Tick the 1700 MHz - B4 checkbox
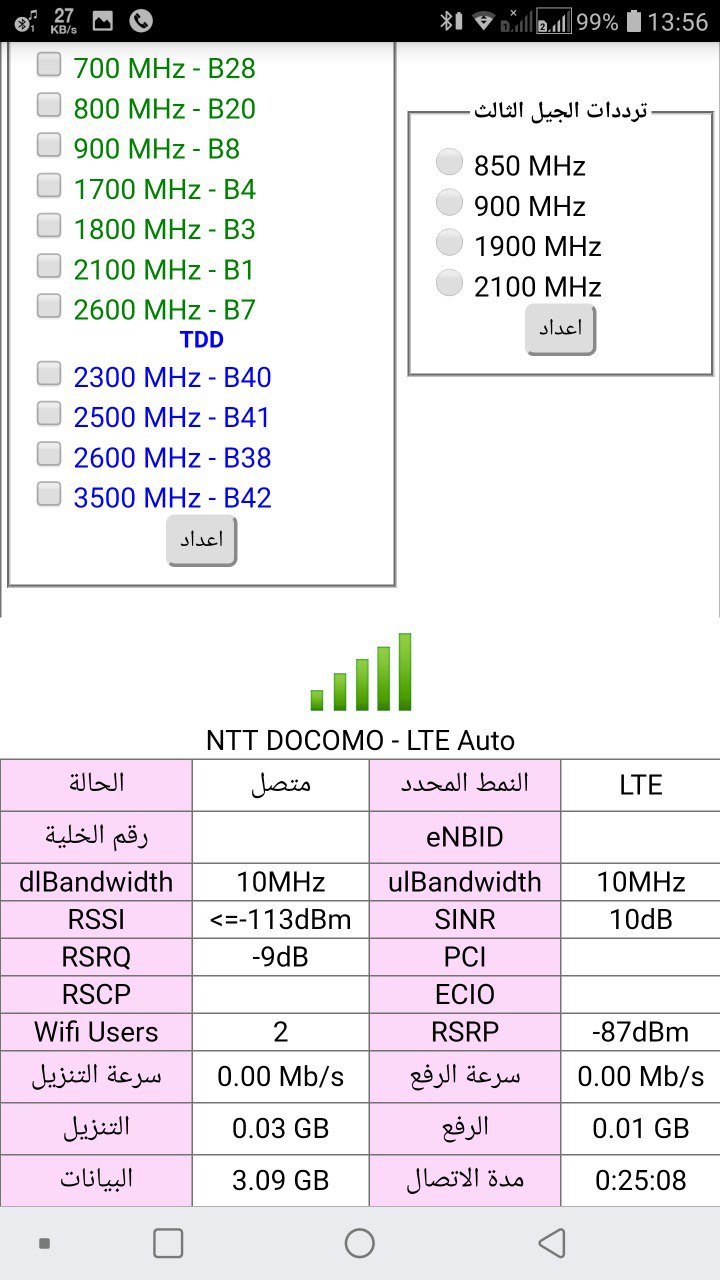Screen dimensions: 720x1280 (49, 186)
